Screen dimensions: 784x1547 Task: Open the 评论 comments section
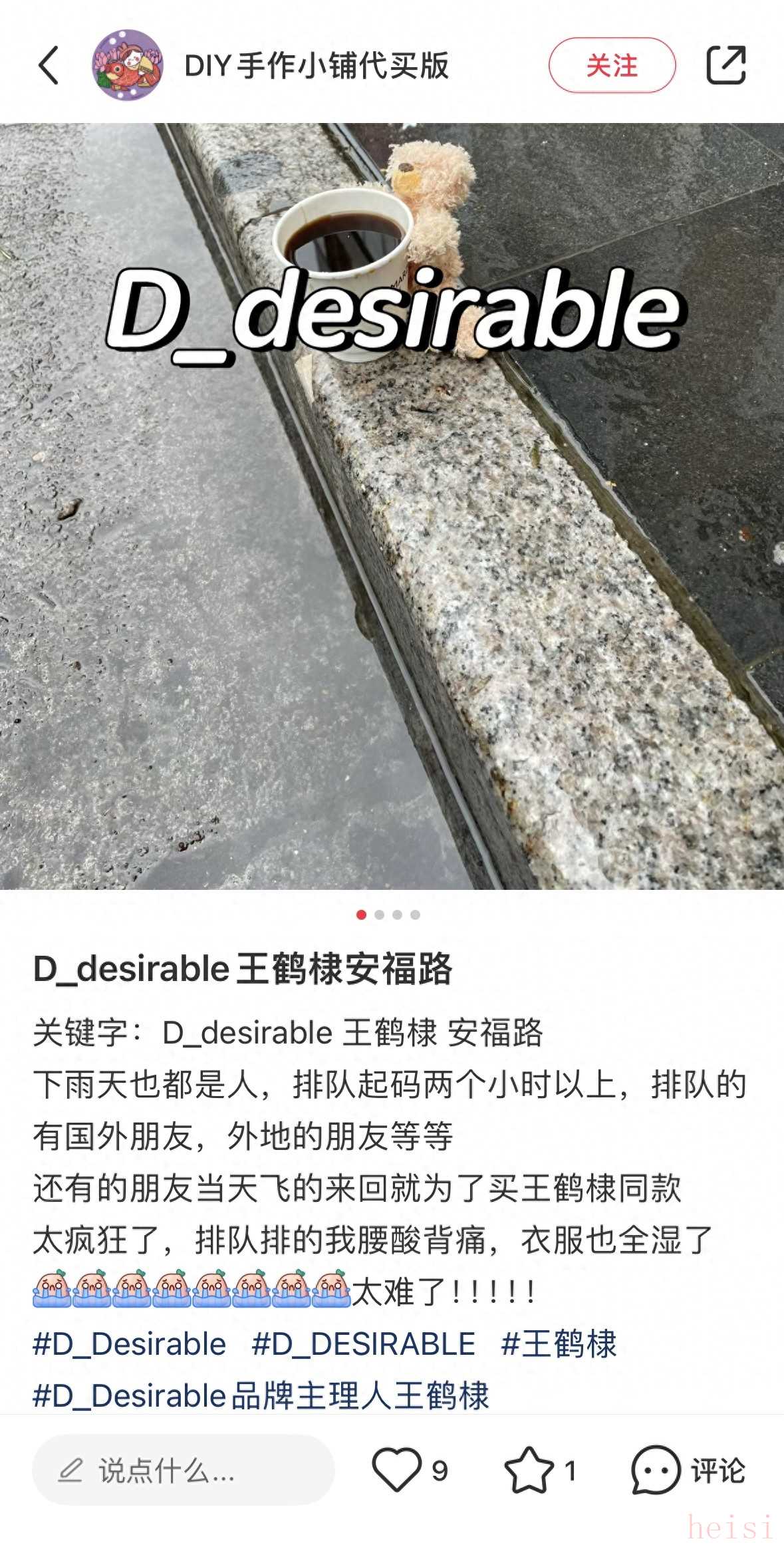[x=688, y=1471]
